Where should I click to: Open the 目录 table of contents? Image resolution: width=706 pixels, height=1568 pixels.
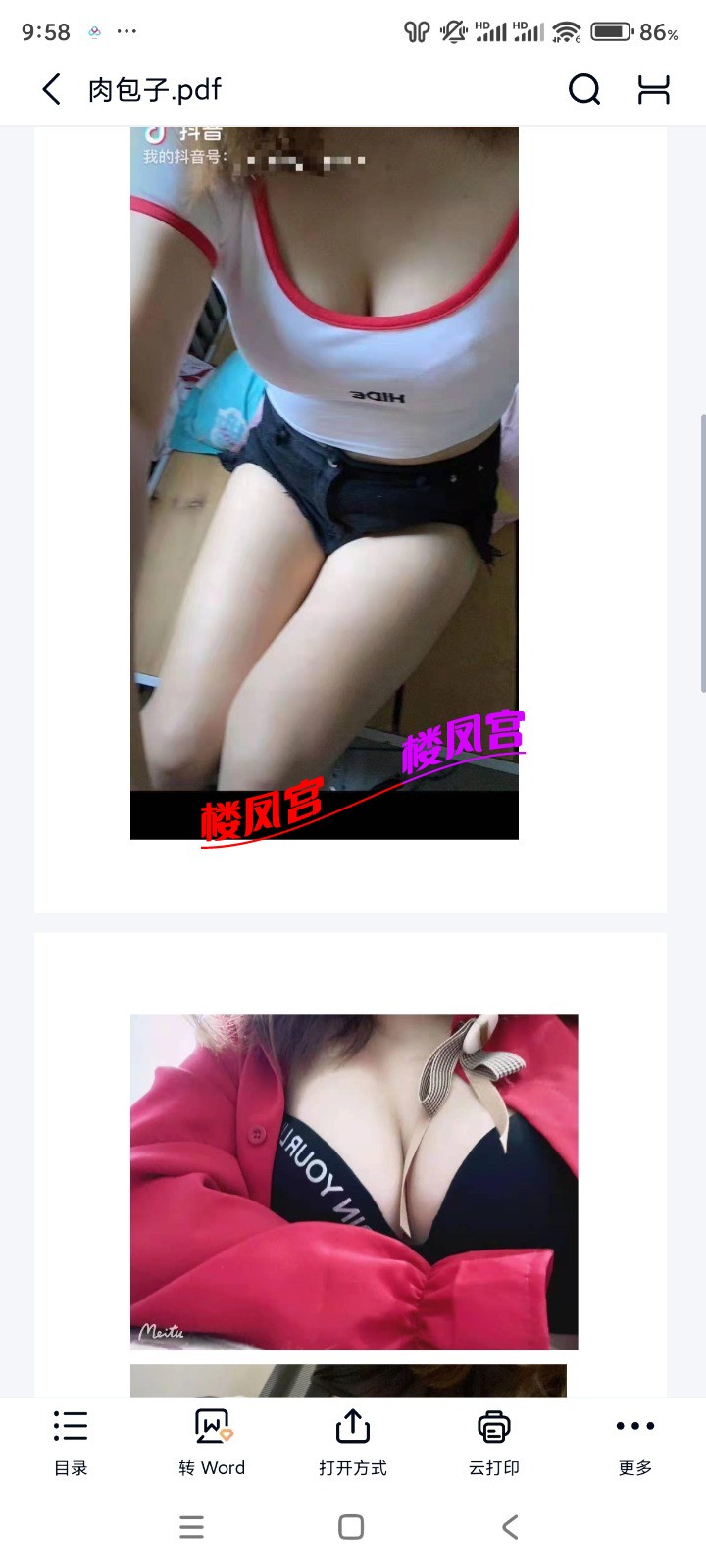71,1441
